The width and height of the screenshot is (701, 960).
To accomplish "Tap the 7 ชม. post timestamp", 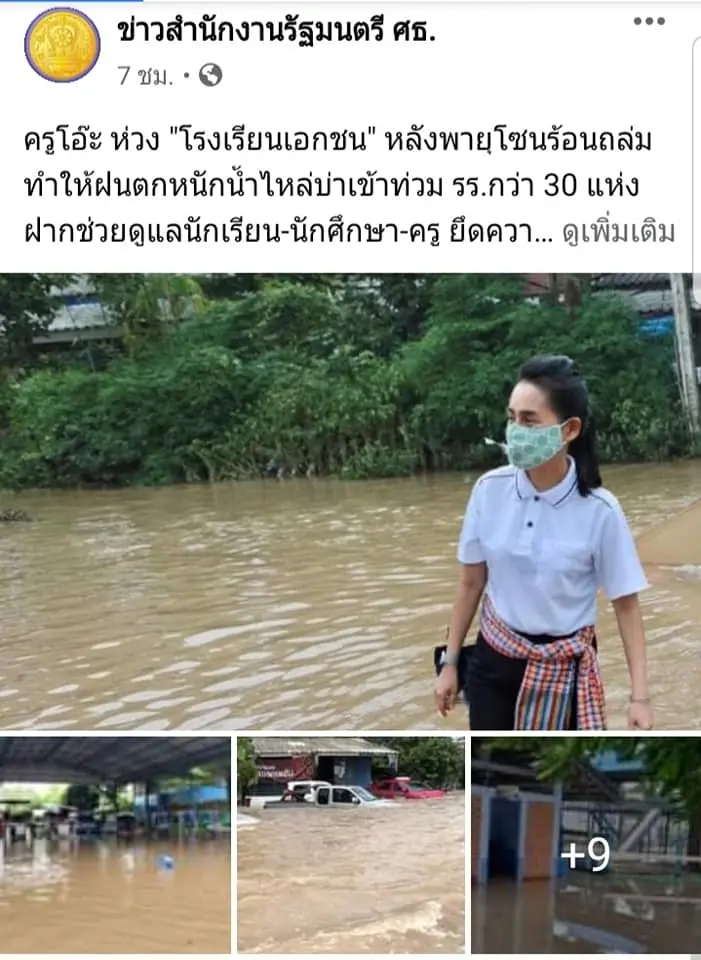I will 145,75.
